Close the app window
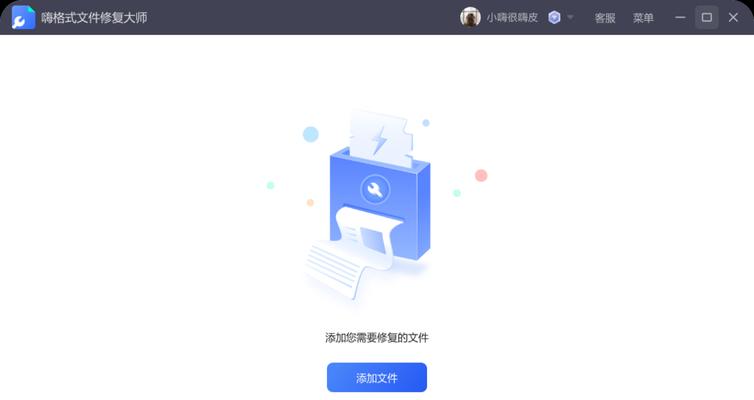754x400 pixels. 733,17
